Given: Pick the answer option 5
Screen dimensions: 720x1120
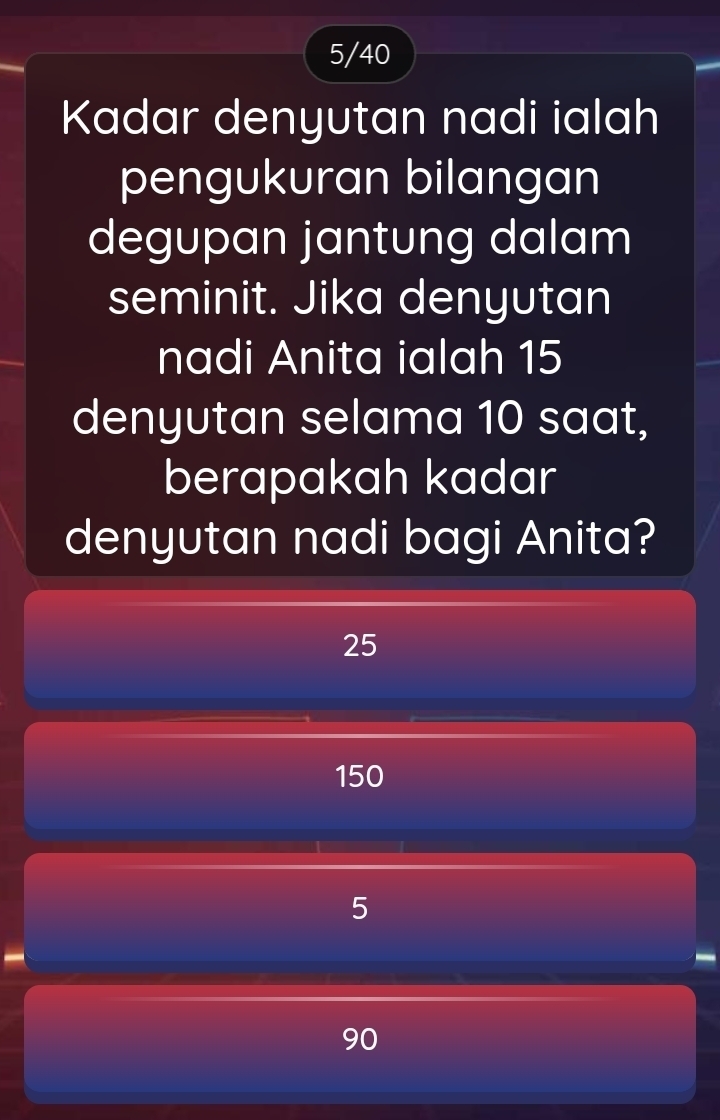Looking at the screenshot, I should pyautogui.click(x=360, y=908).
